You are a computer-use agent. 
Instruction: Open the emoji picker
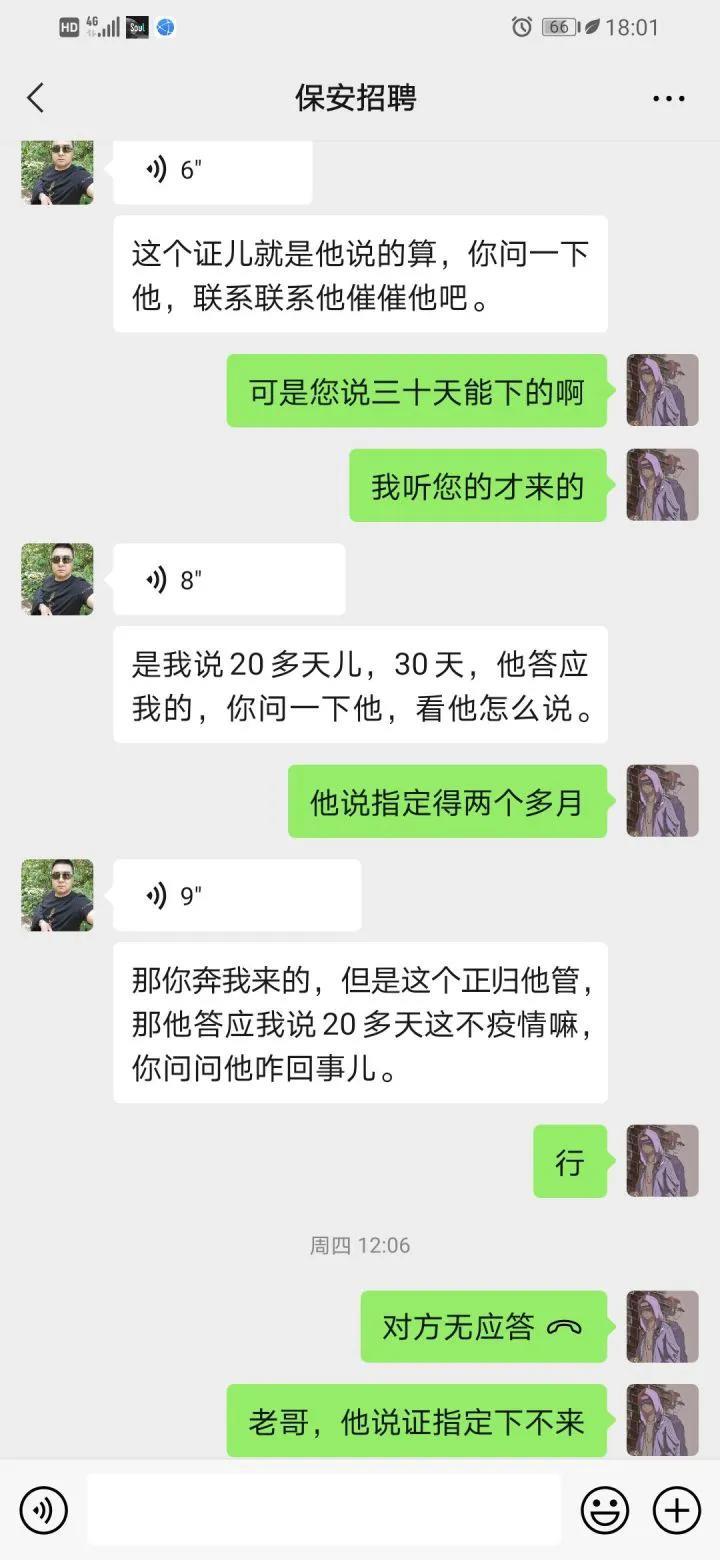tap(605, 1509)
